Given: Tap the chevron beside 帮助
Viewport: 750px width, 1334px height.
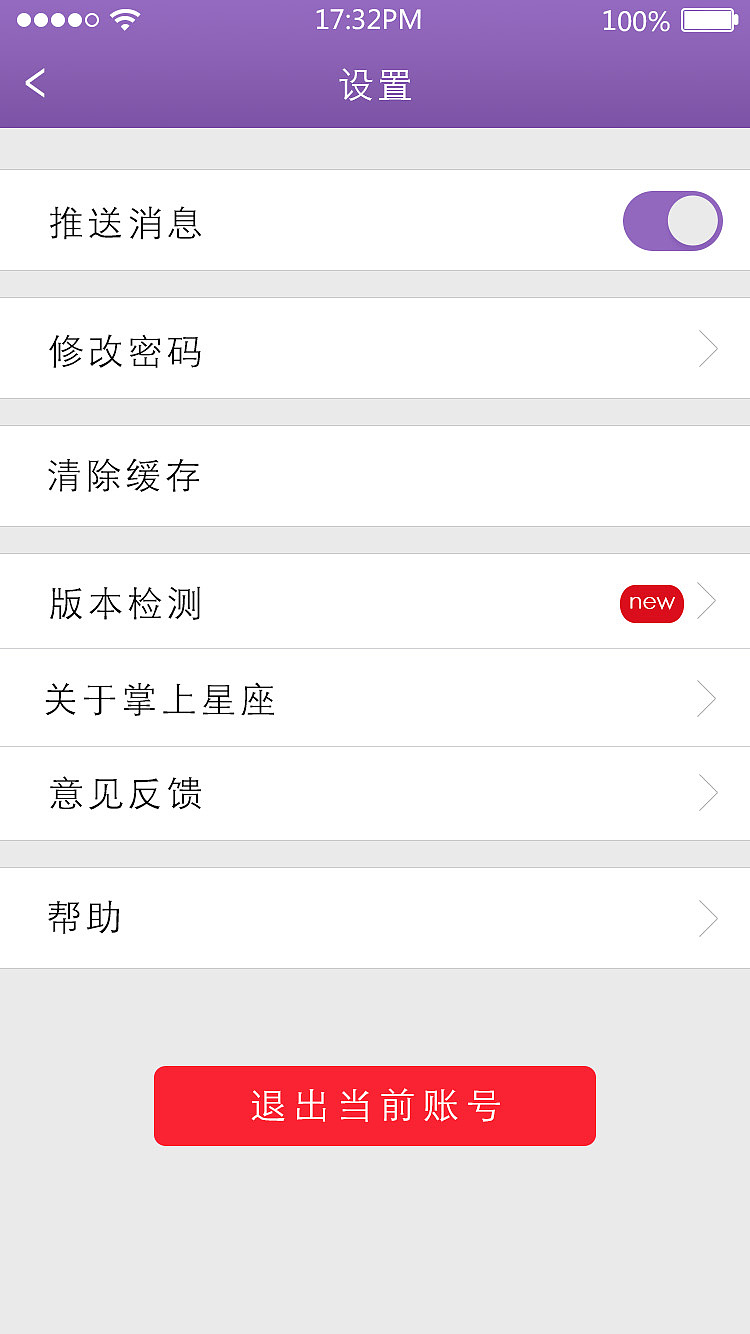Looking at the screenshot, I should (x=707, y=918).
